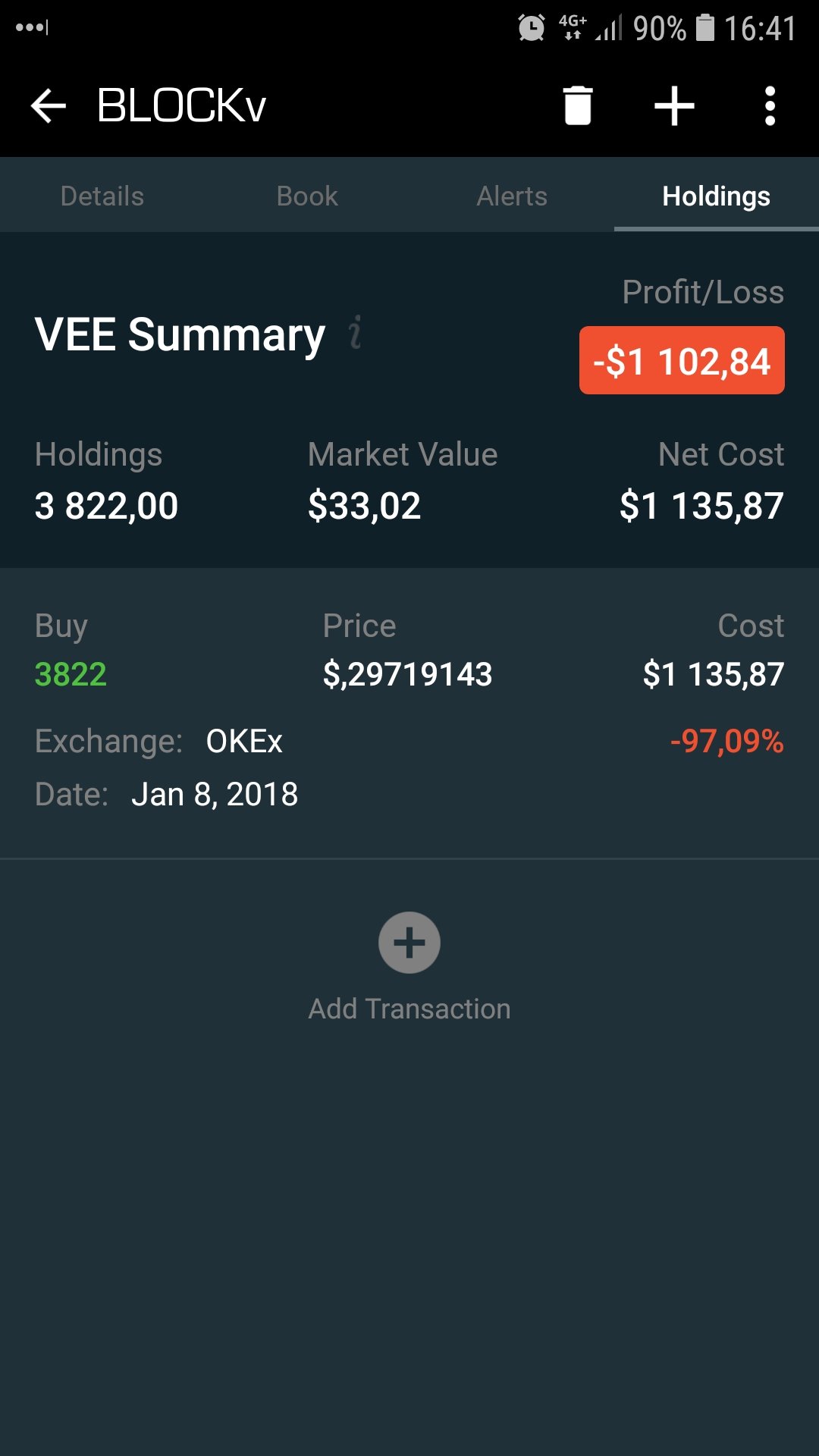Show info next to VEE Summary
The width and height of the screenshot is (819, 1456).
tap(355, 333)
